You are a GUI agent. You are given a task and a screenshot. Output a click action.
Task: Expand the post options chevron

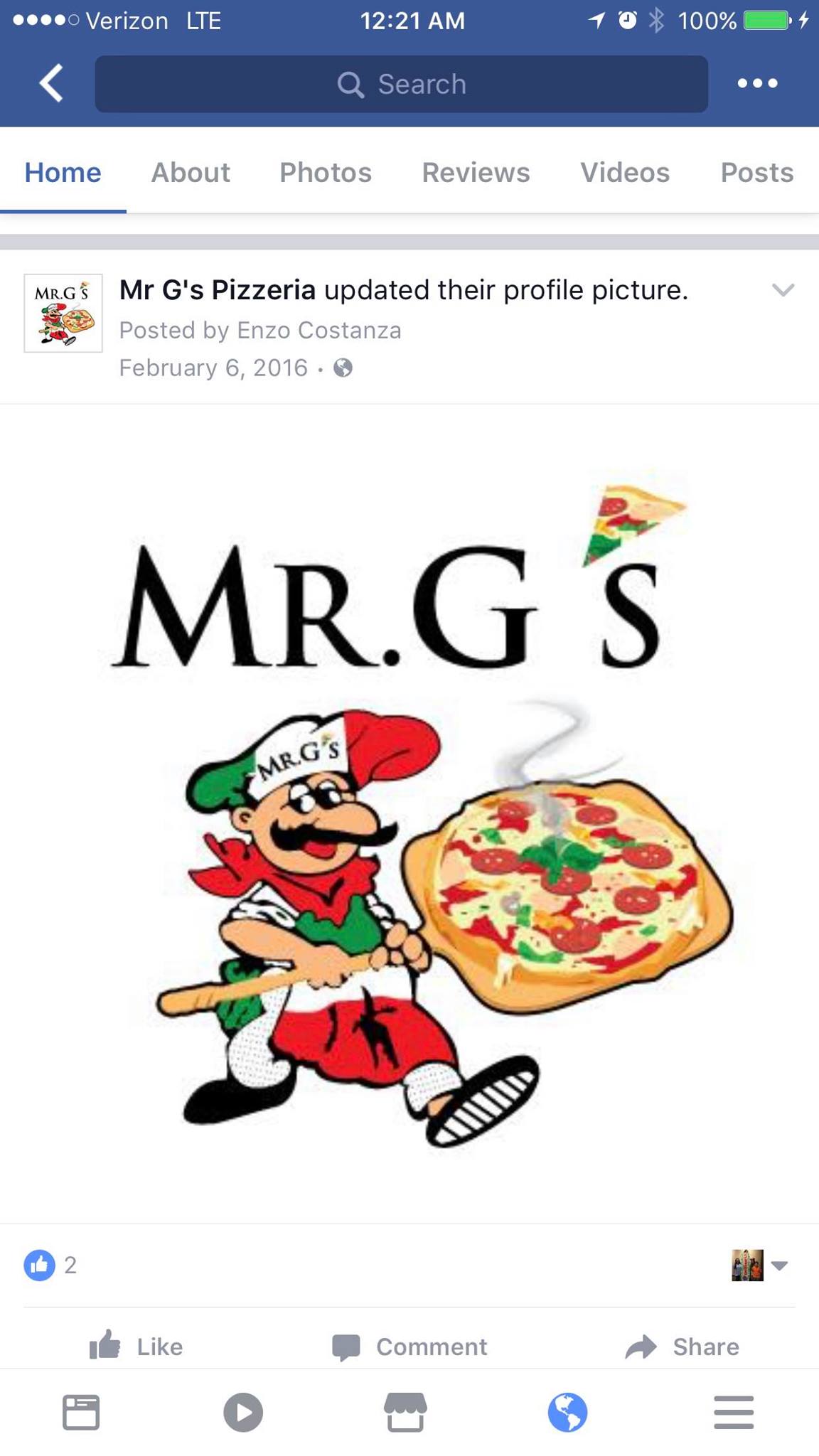click(x=783, y=290)
